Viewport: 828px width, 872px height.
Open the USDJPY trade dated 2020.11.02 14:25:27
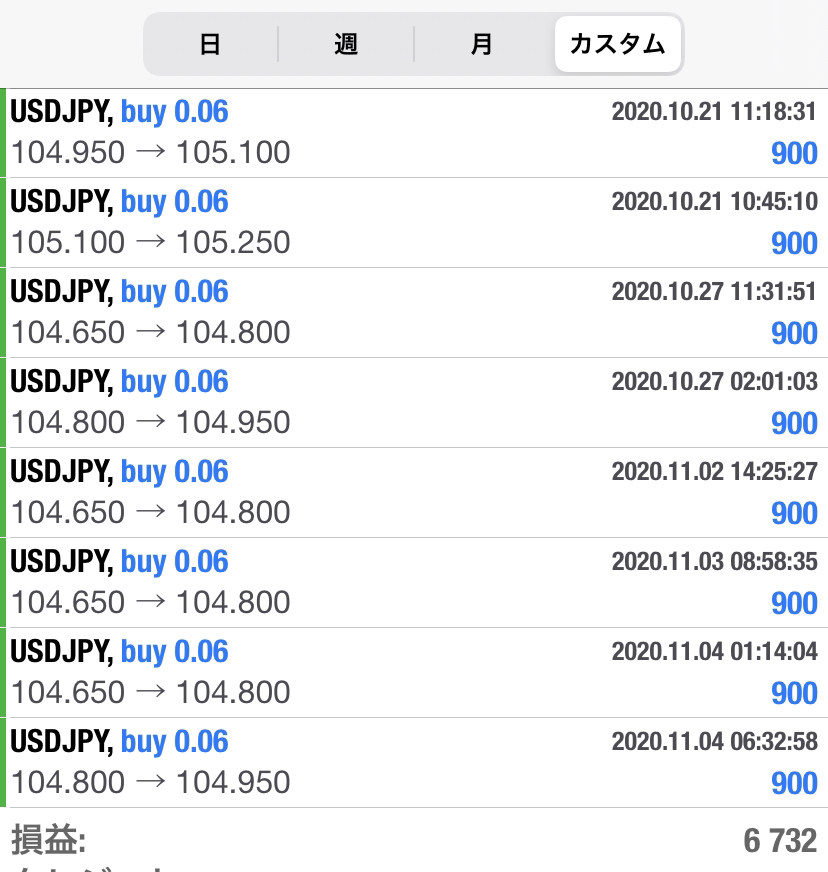coord(414,493)
